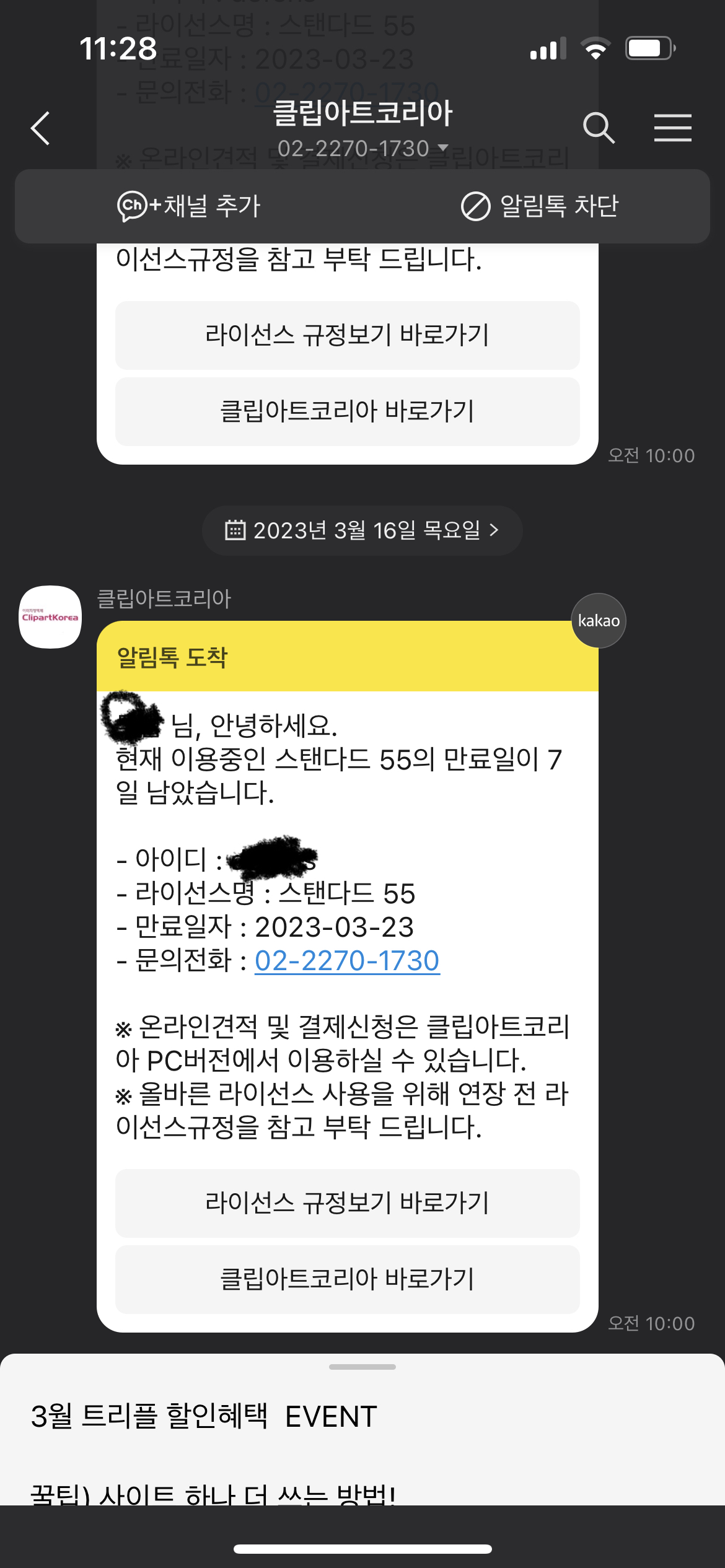Open the 클립아트코리아 profile picture
The image size is (725, 1568).
pos(50,617)
